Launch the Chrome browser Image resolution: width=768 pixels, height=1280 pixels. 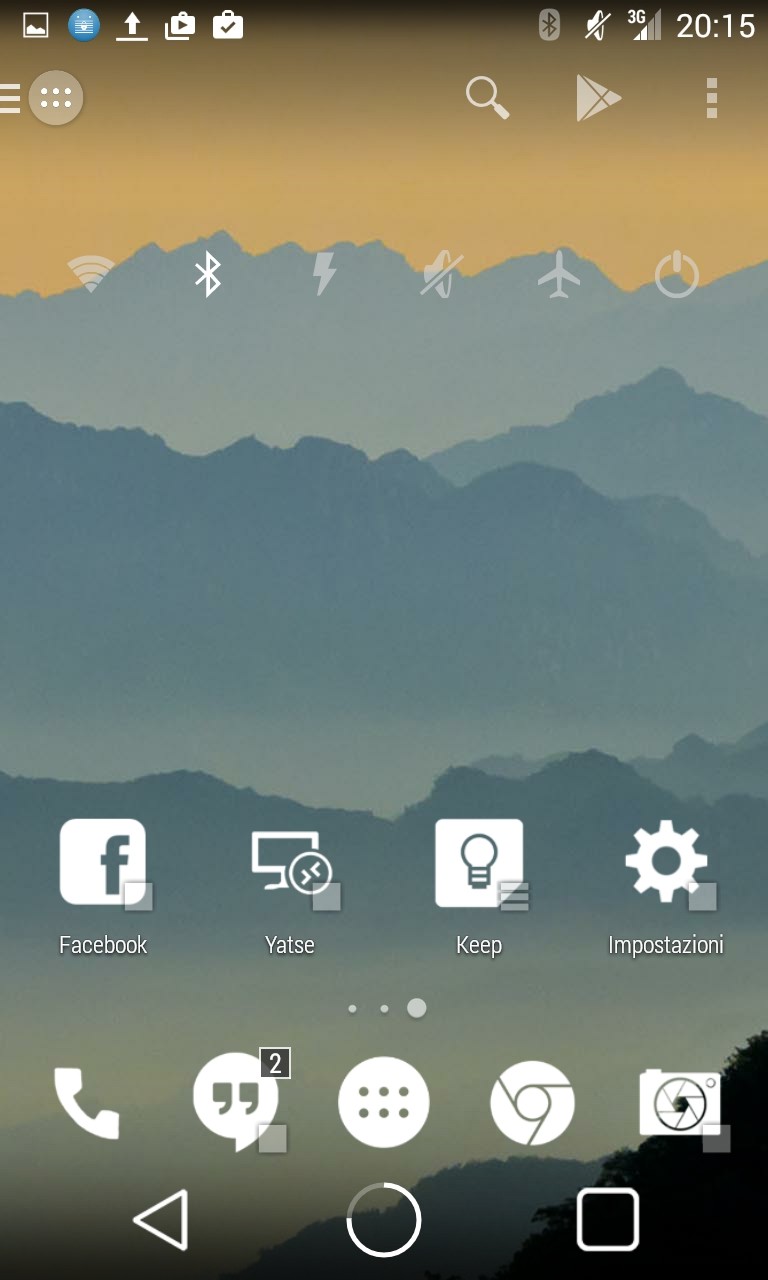[532, 1102]
